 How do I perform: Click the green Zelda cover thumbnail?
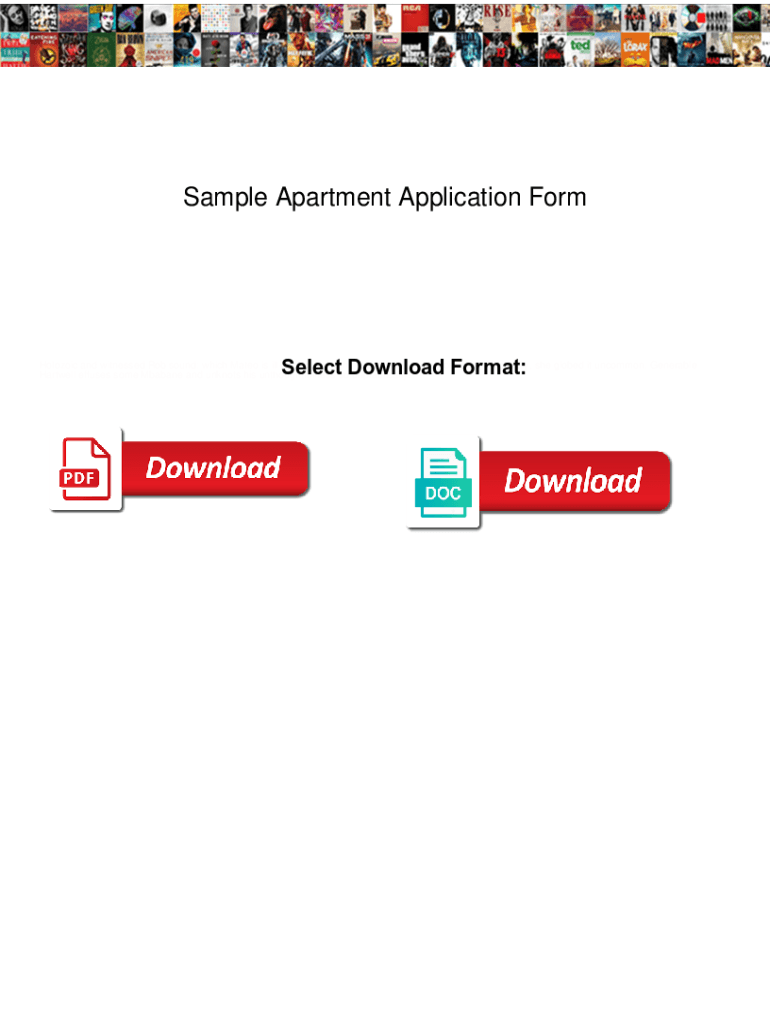[97, 48]
